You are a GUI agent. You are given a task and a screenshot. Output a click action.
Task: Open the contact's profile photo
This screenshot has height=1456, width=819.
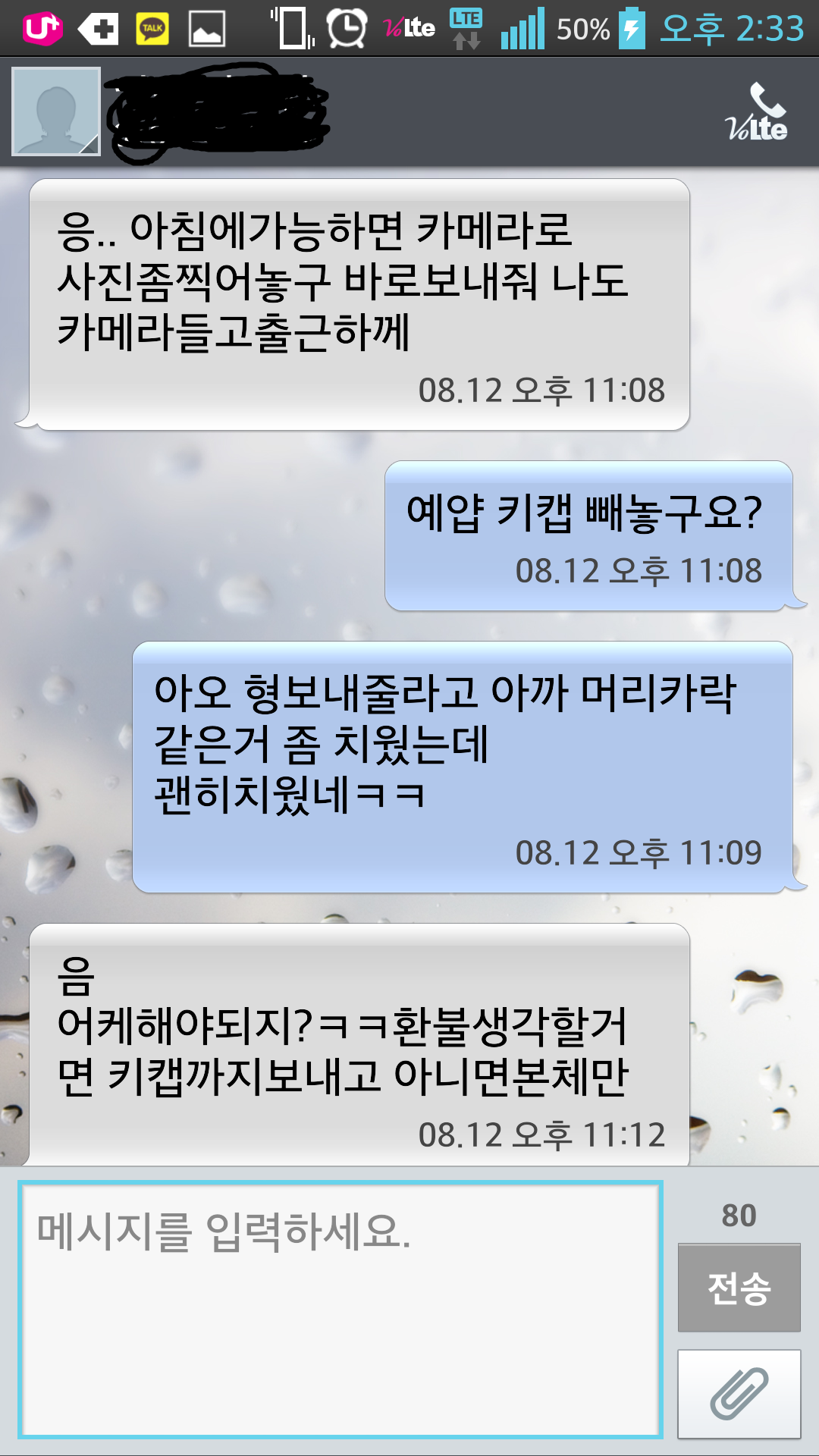tap(56, 111)
